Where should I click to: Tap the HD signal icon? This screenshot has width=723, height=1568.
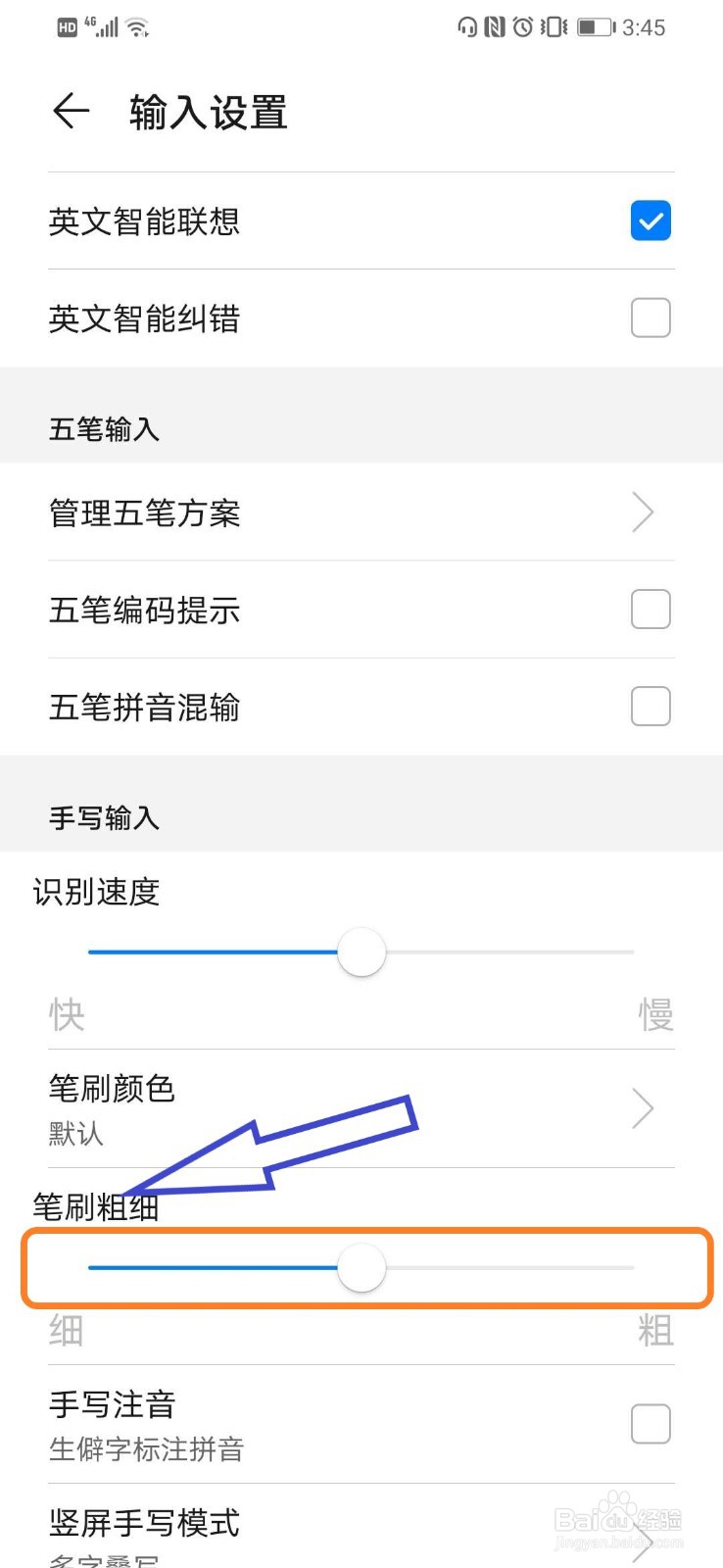66,26
